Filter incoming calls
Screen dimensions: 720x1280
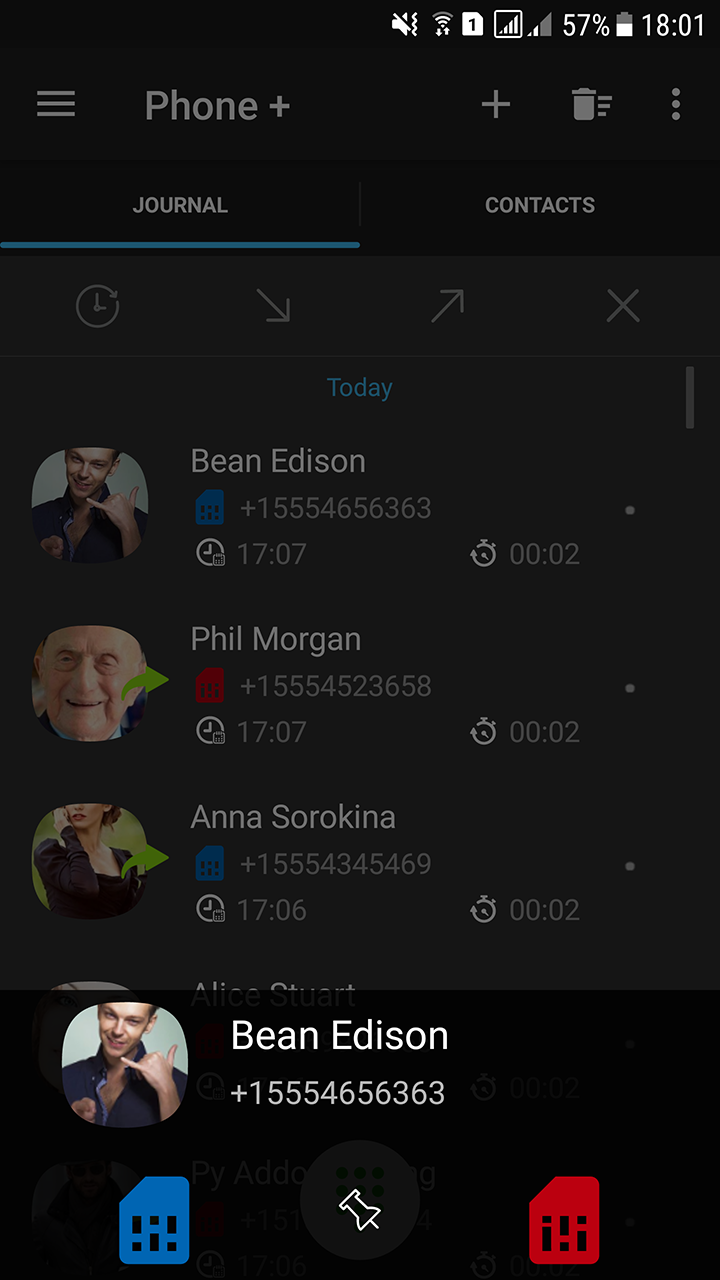272,306
